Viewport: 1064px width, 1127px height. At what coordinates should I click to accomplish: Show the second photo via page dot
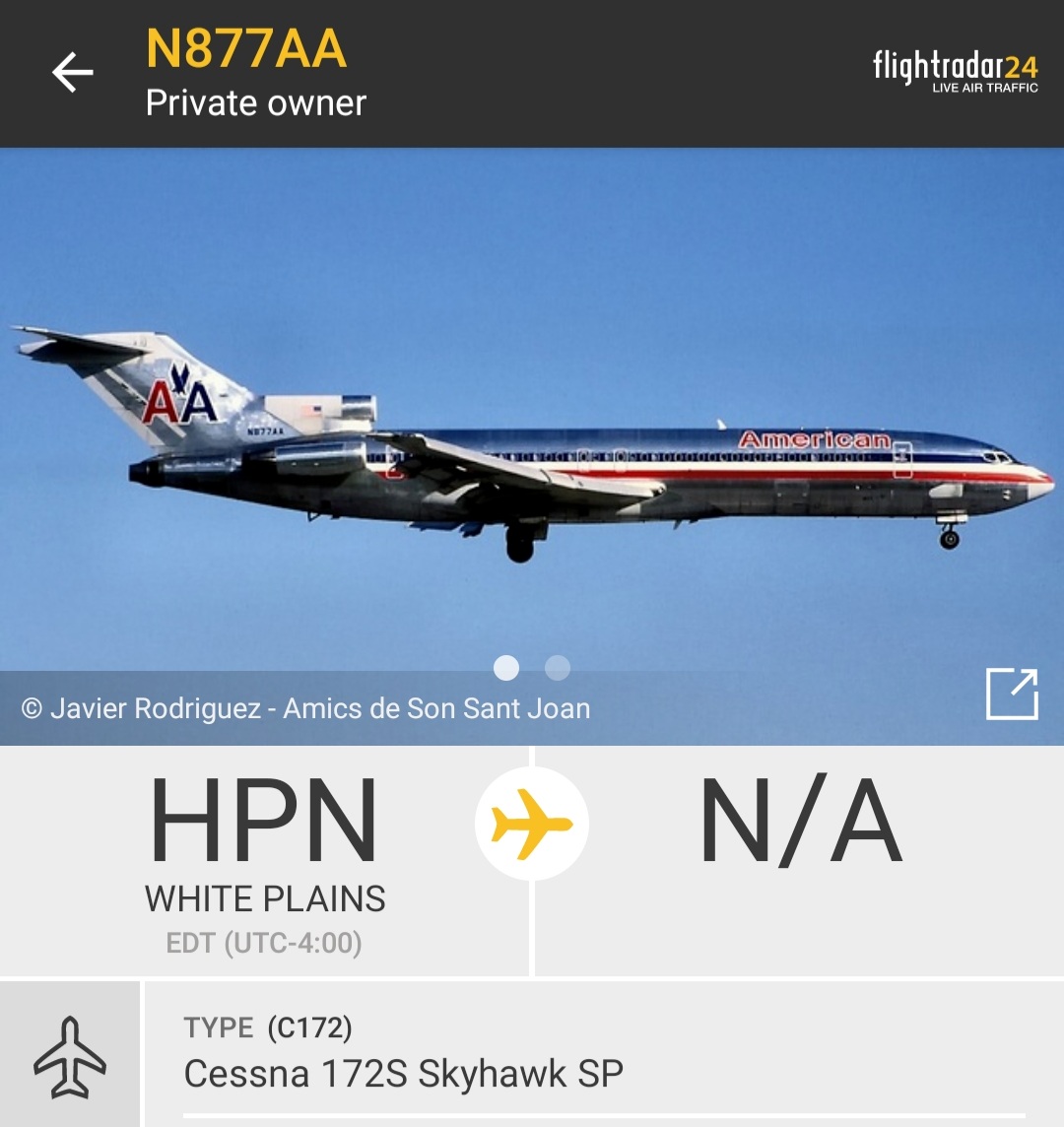pyautogui.click(x=558, y=668)
